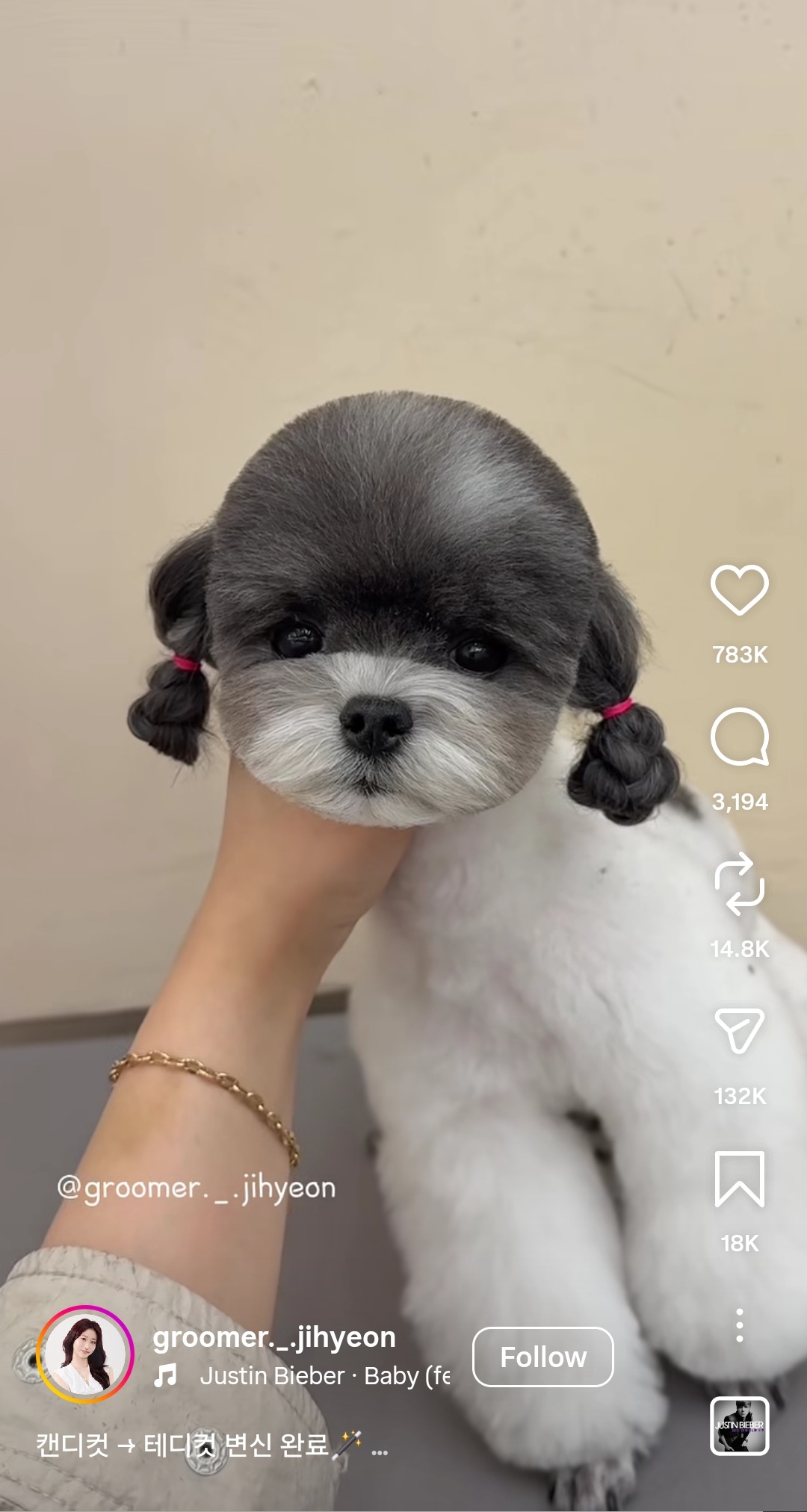Screen dimensions: 807x1512
Task: Repost this reel
Action: [x=739, y=884]
